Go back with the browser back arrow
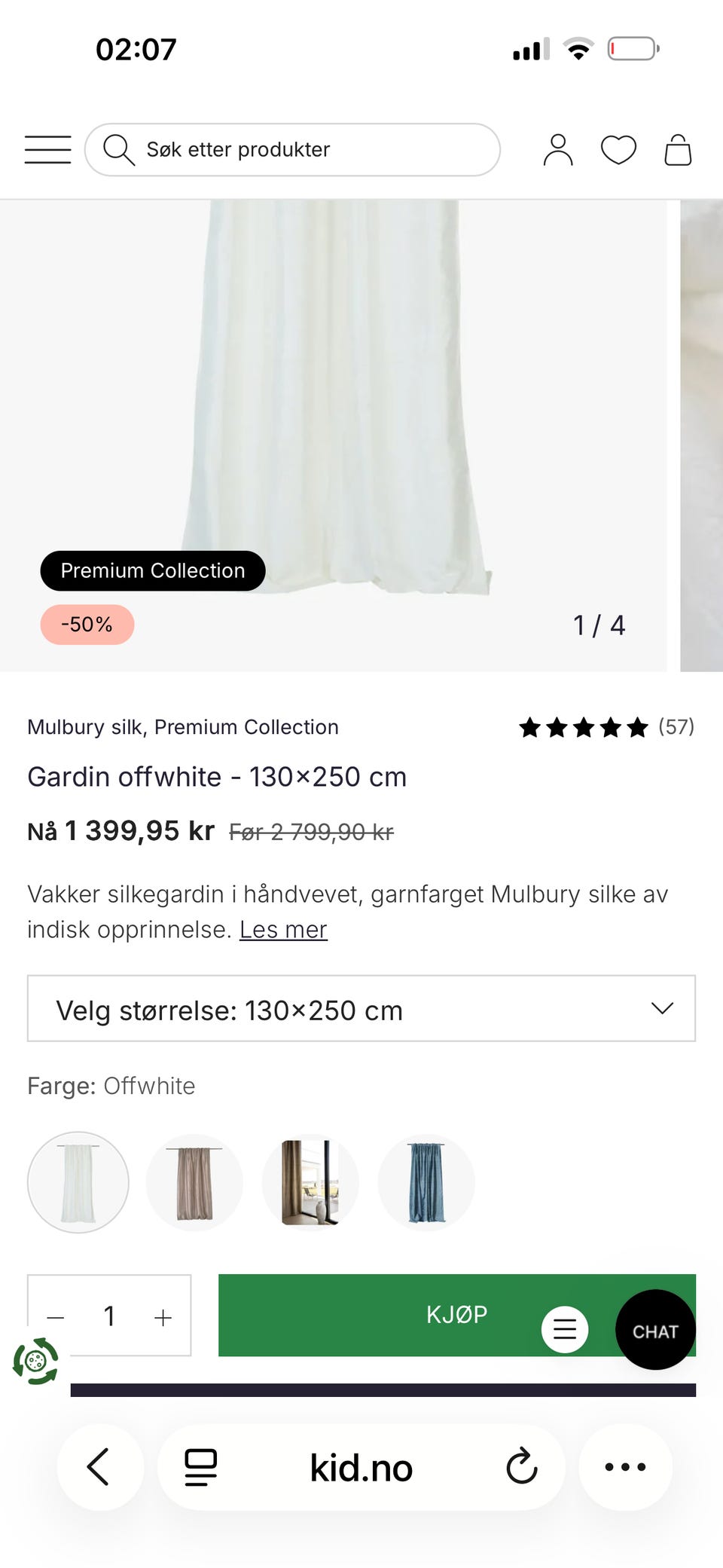 (100, 1468)
